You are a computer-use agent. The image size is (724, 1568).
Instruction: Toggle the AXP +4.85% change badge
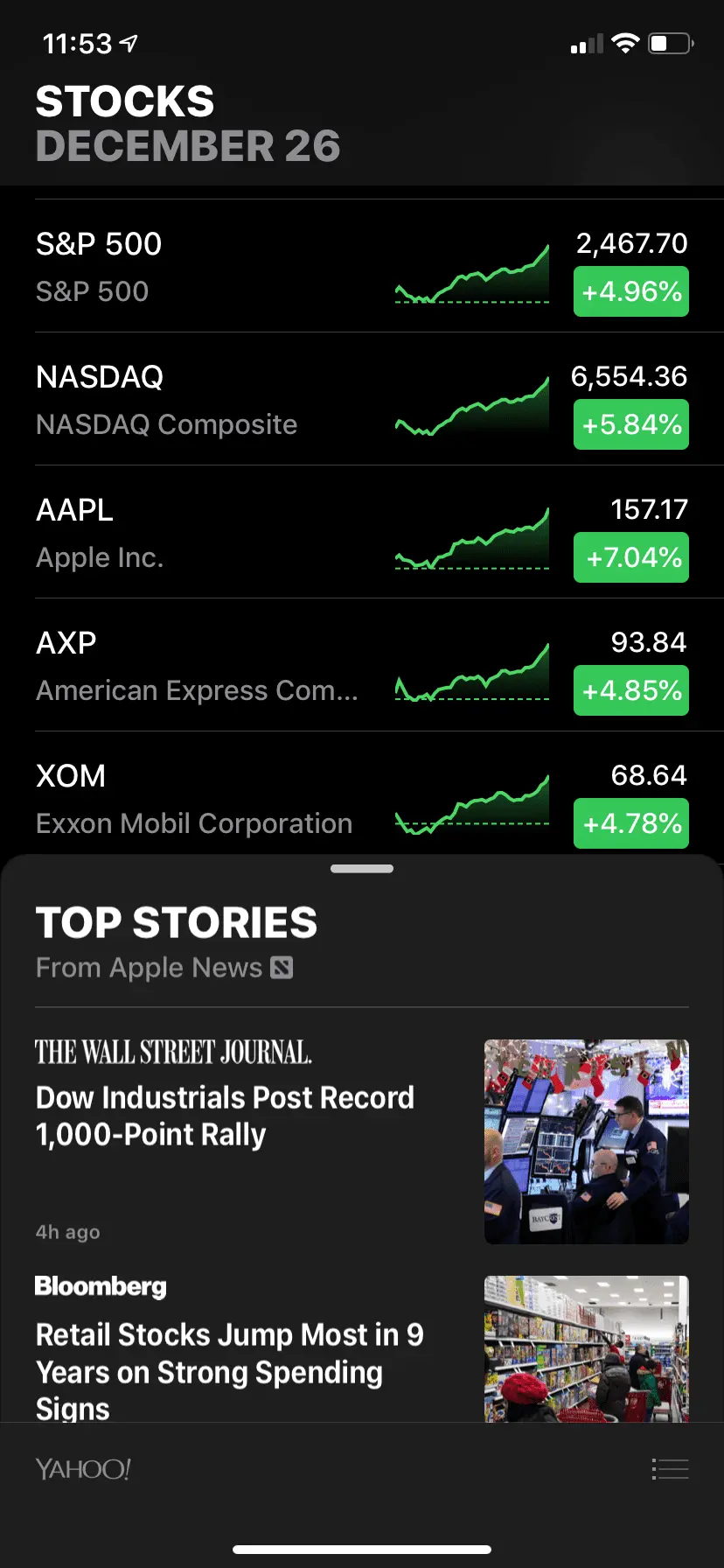point(631,691)
